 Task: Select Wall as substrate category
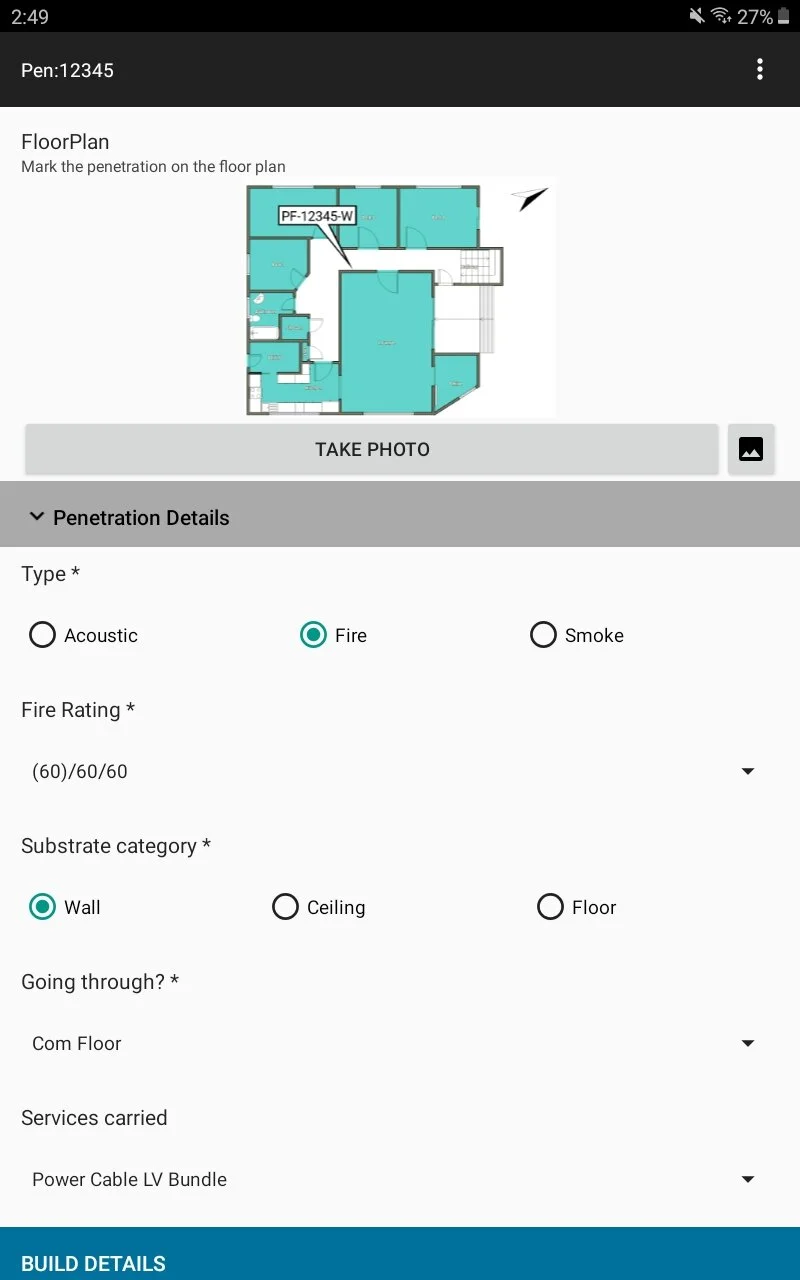point(66,907)
